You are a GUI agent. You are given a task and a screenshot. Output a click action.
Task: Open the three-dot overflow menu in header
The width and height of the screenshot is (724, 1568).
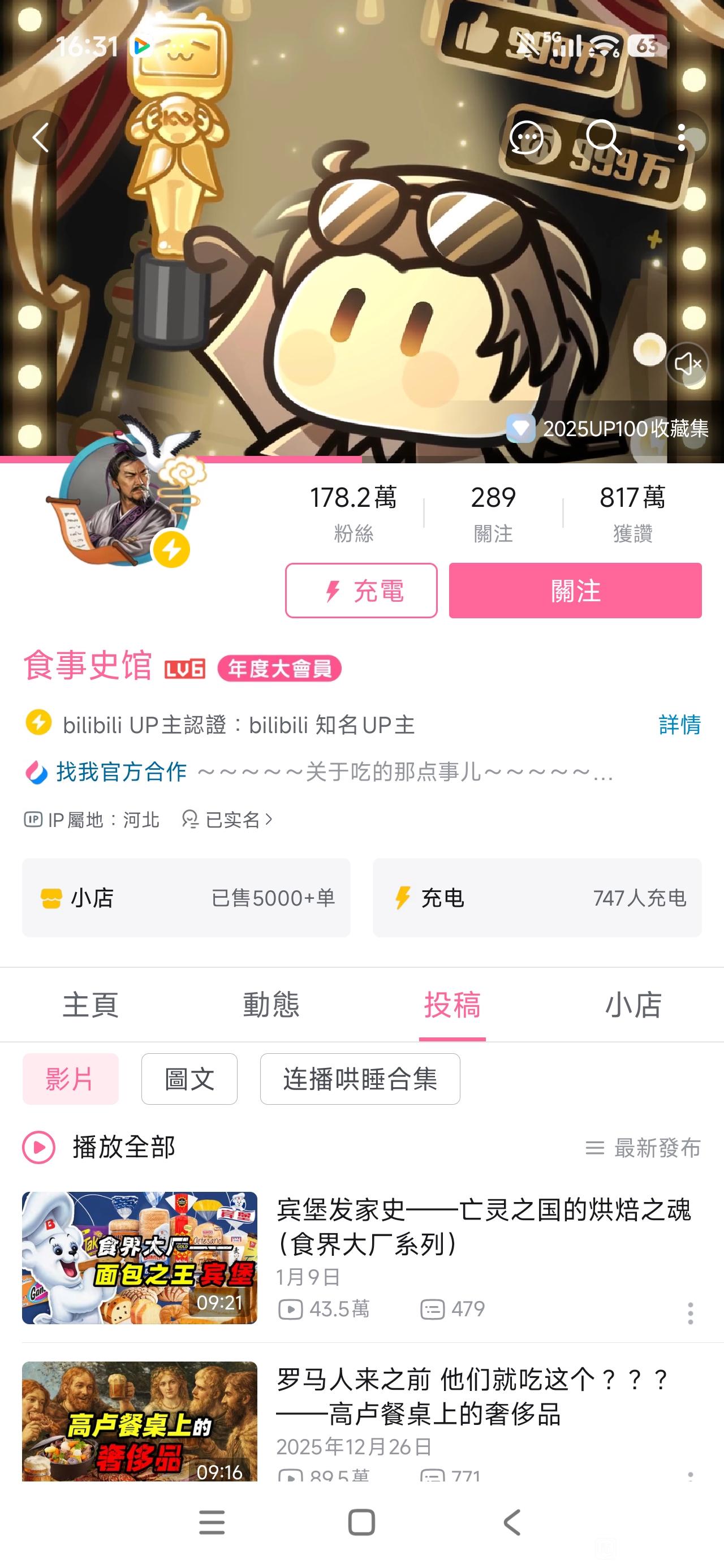(x=682, y=137)
